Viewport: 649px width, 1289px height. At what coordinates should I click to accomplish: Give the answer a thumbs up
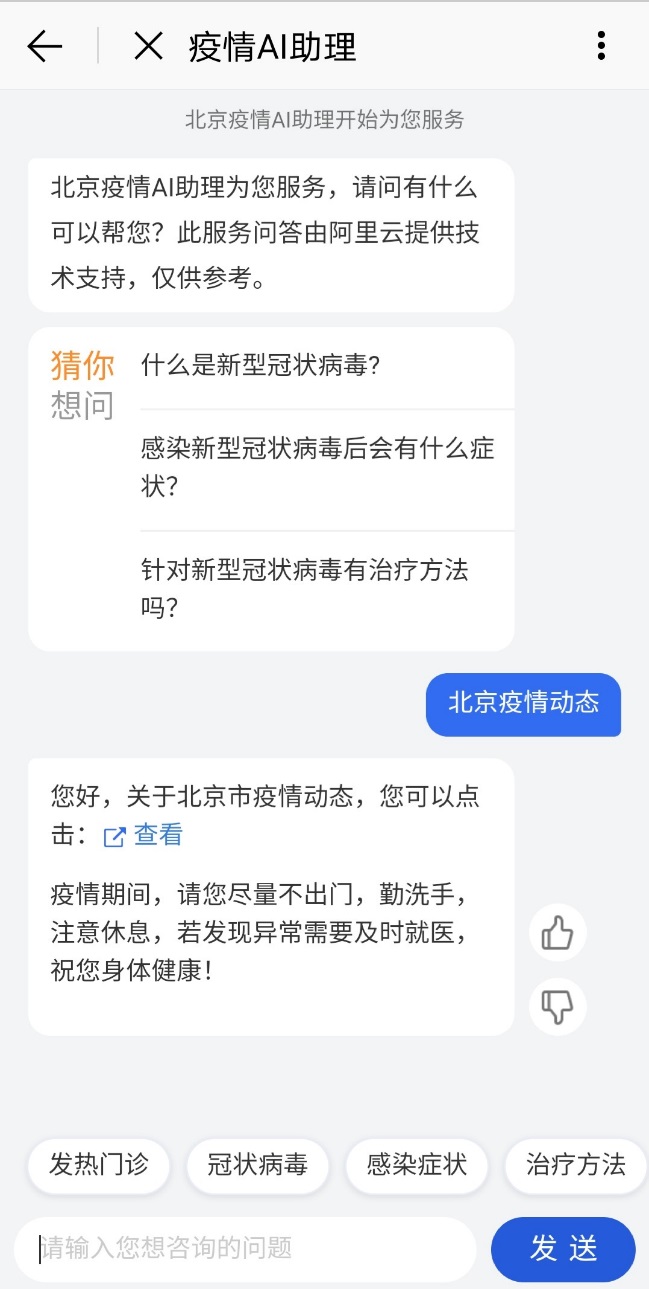pyautogui.click(x=557, y=933)
